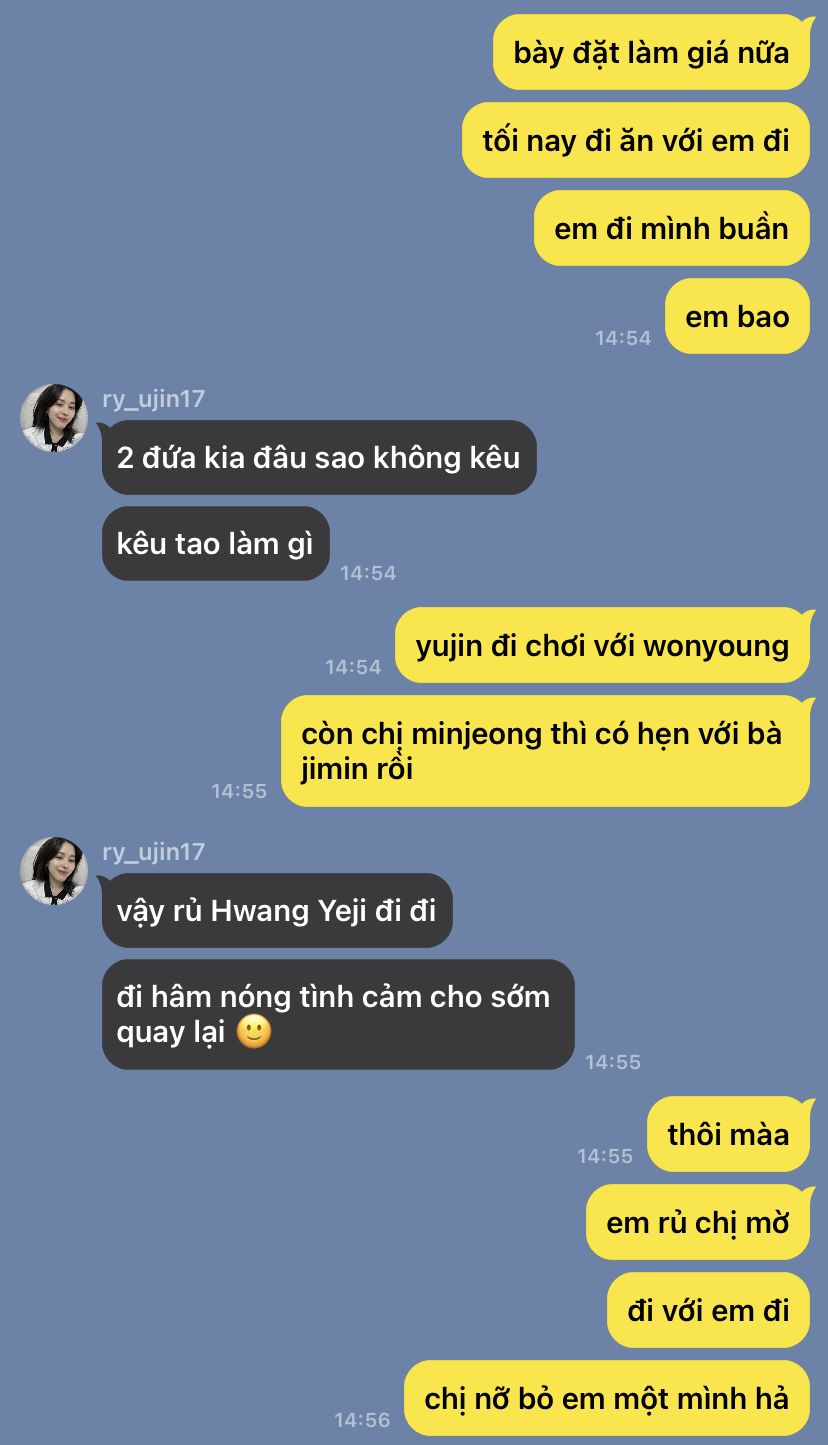828x1445 pixels.
Task: Tap ry_ujin17's avatar beside "vậy rủ Hwang Yeji" message
Action: coord(54,871)
